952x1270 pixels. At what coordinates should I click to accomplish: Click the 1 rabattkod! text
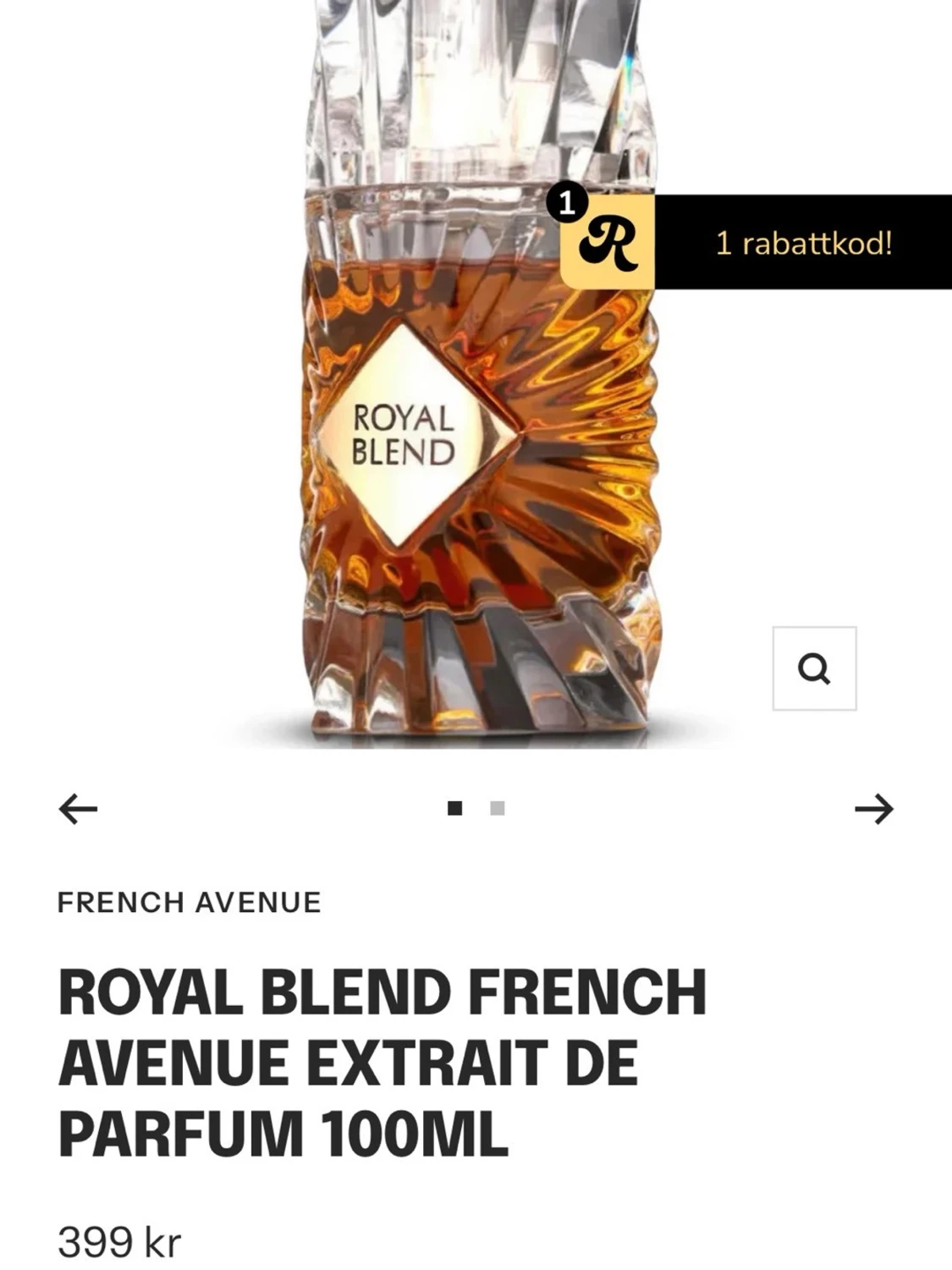pyautogui.click(x=804, y=243)
